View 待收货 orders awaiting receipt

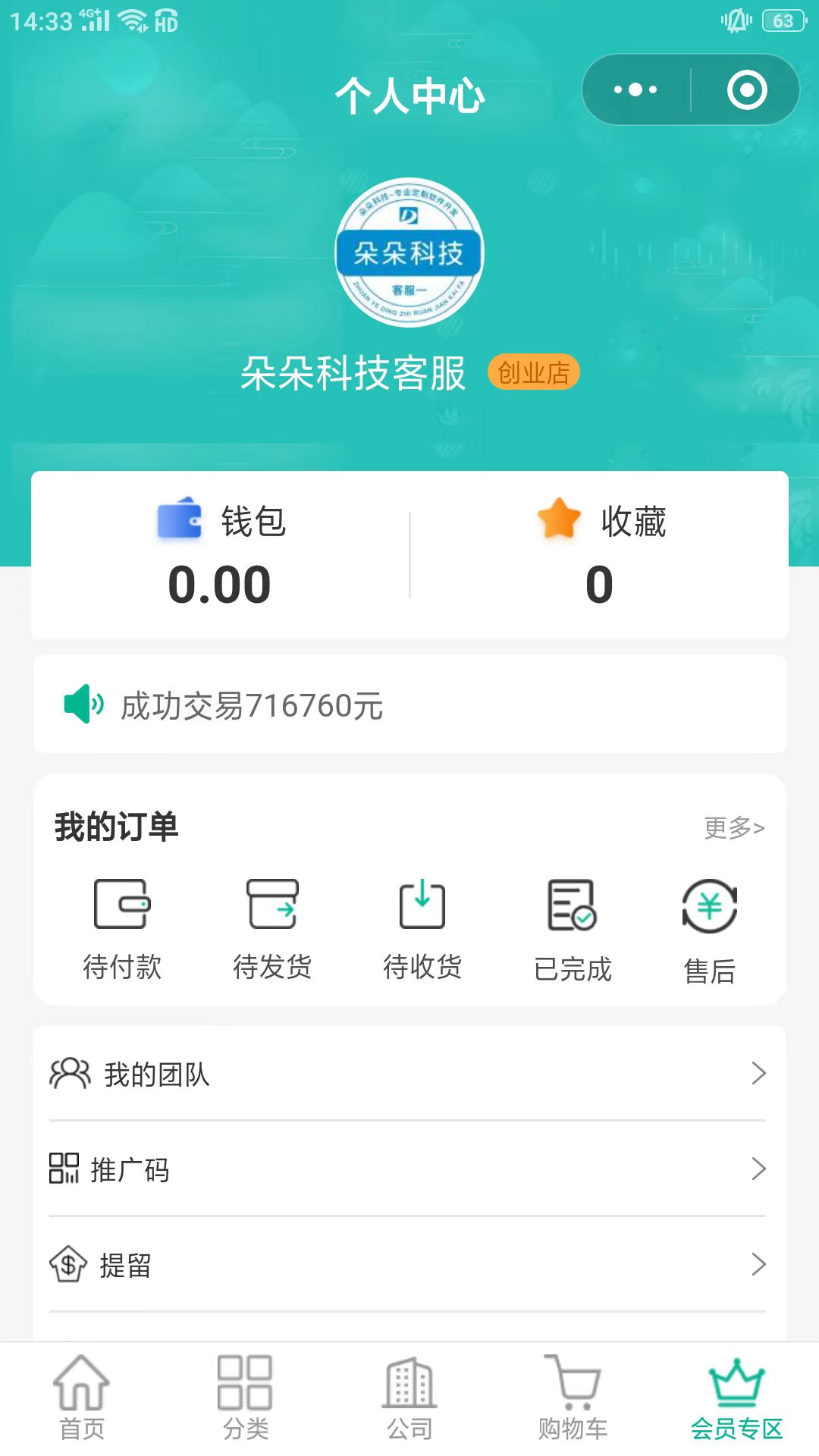pyautogui.click(x=422, y=929)
